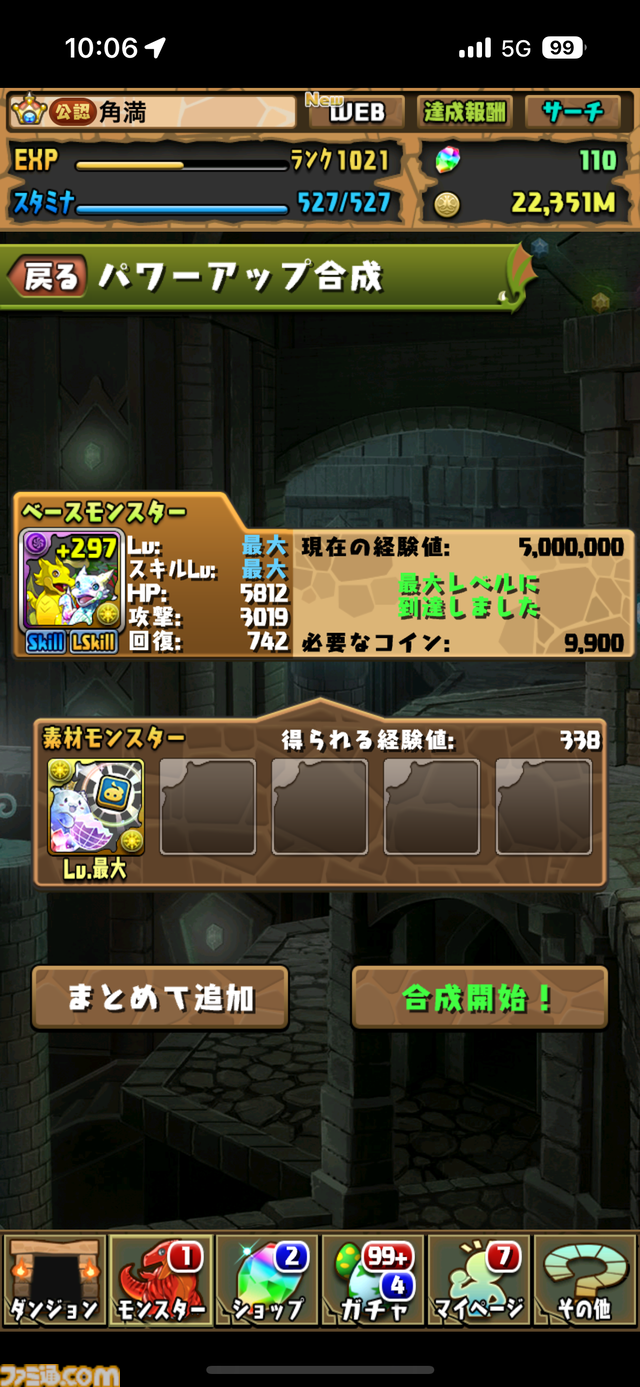
Task: Tap the last empty material slot
Action: tap(544, 807)
